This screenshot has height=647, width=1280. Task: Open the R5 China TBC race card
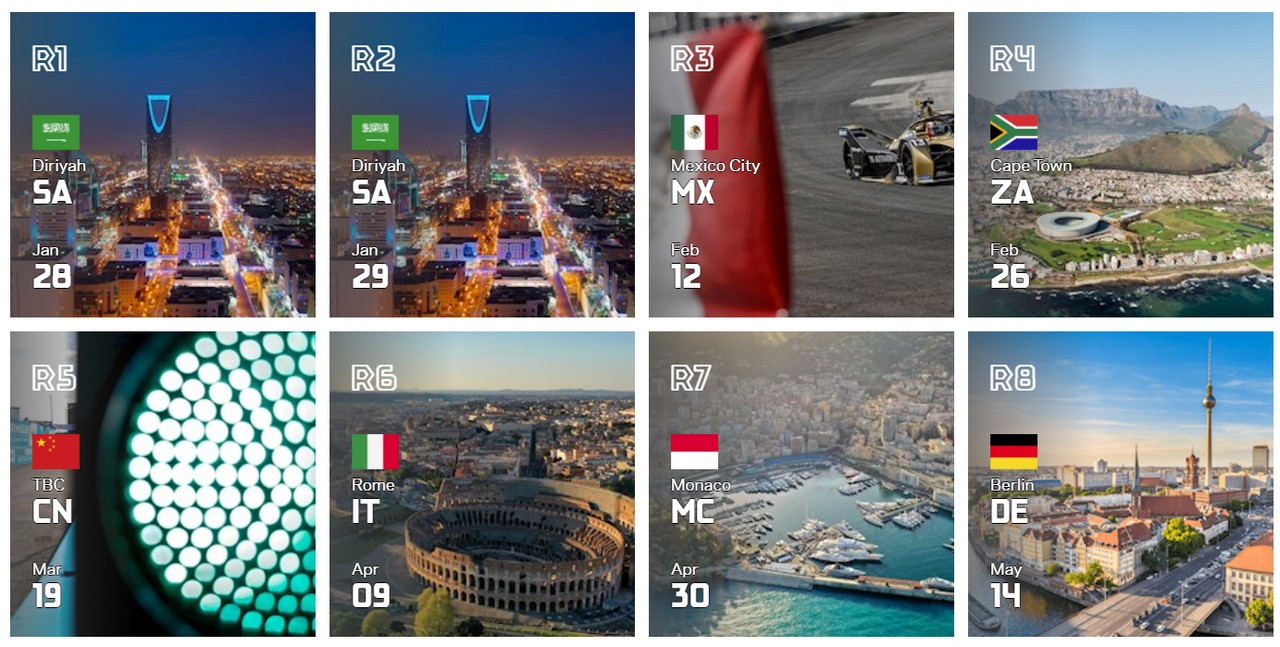[x=162, y=484]
